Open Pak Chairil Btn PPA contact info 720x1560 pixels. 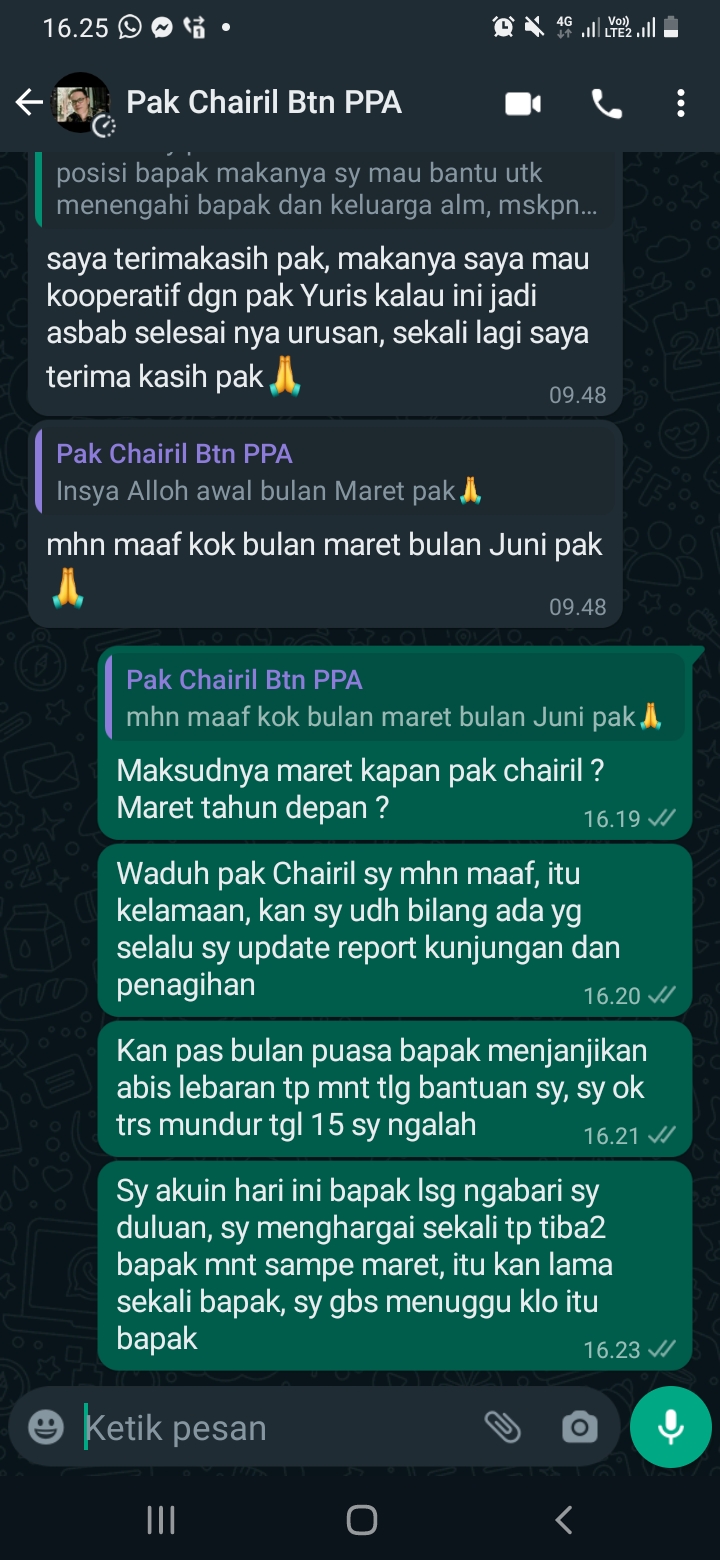(x=264, y=102)
